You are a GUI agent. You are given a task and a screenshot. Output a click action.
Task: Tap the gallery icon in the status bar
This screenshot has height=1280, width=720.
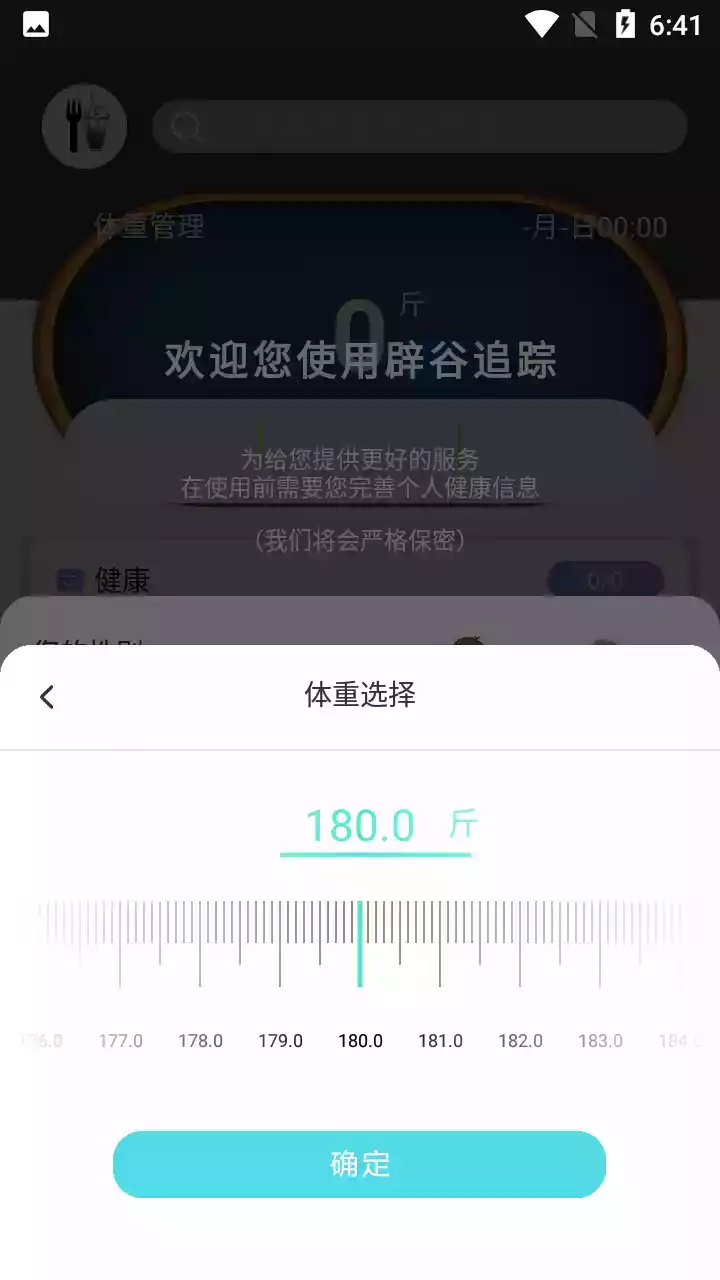coord(34,24)
